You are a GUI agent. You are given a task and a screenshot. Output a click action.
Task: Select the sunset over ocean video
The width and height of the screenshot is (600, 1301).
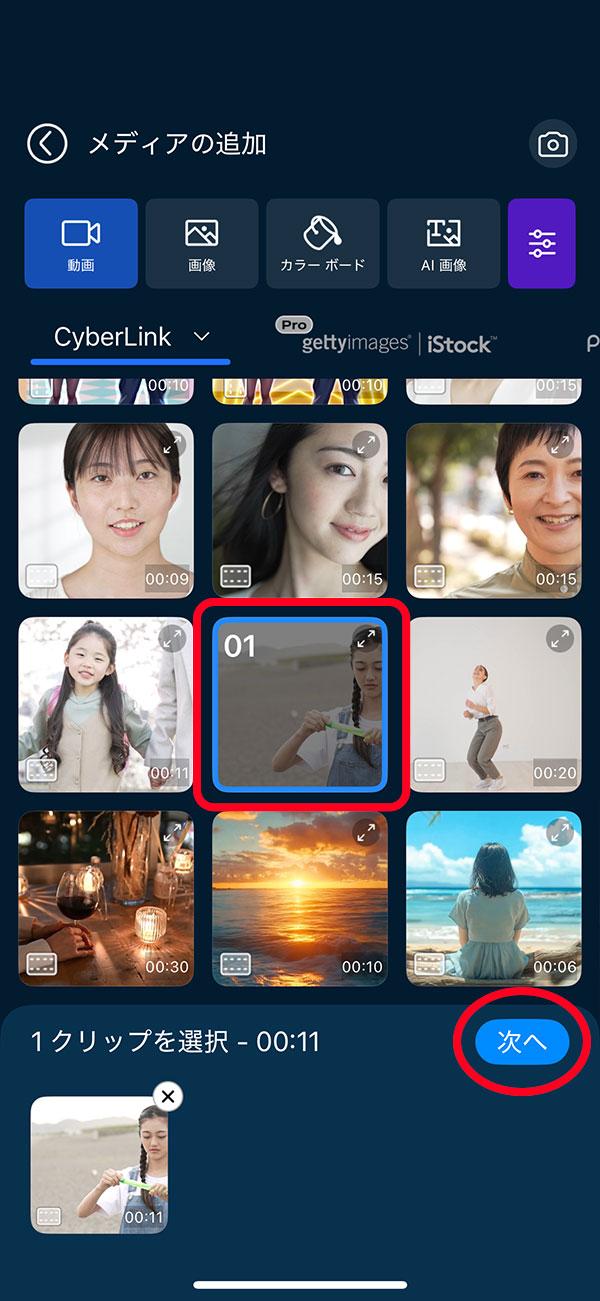[x=299, y=898]
